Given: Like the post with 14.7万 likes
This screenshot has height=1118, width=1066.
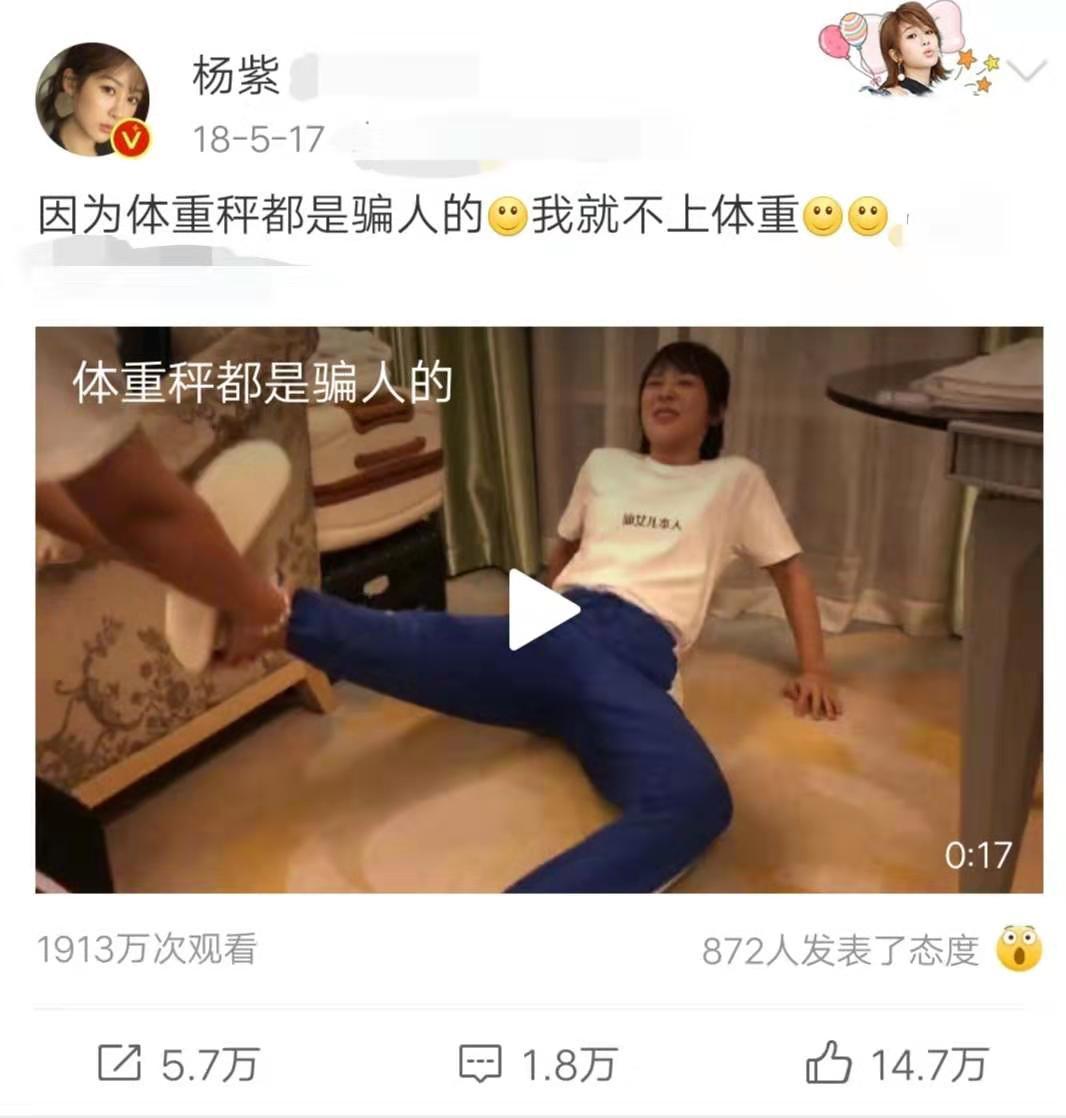Looking at the screenshot, I should pyautogui.click(x=897, y=1063).
